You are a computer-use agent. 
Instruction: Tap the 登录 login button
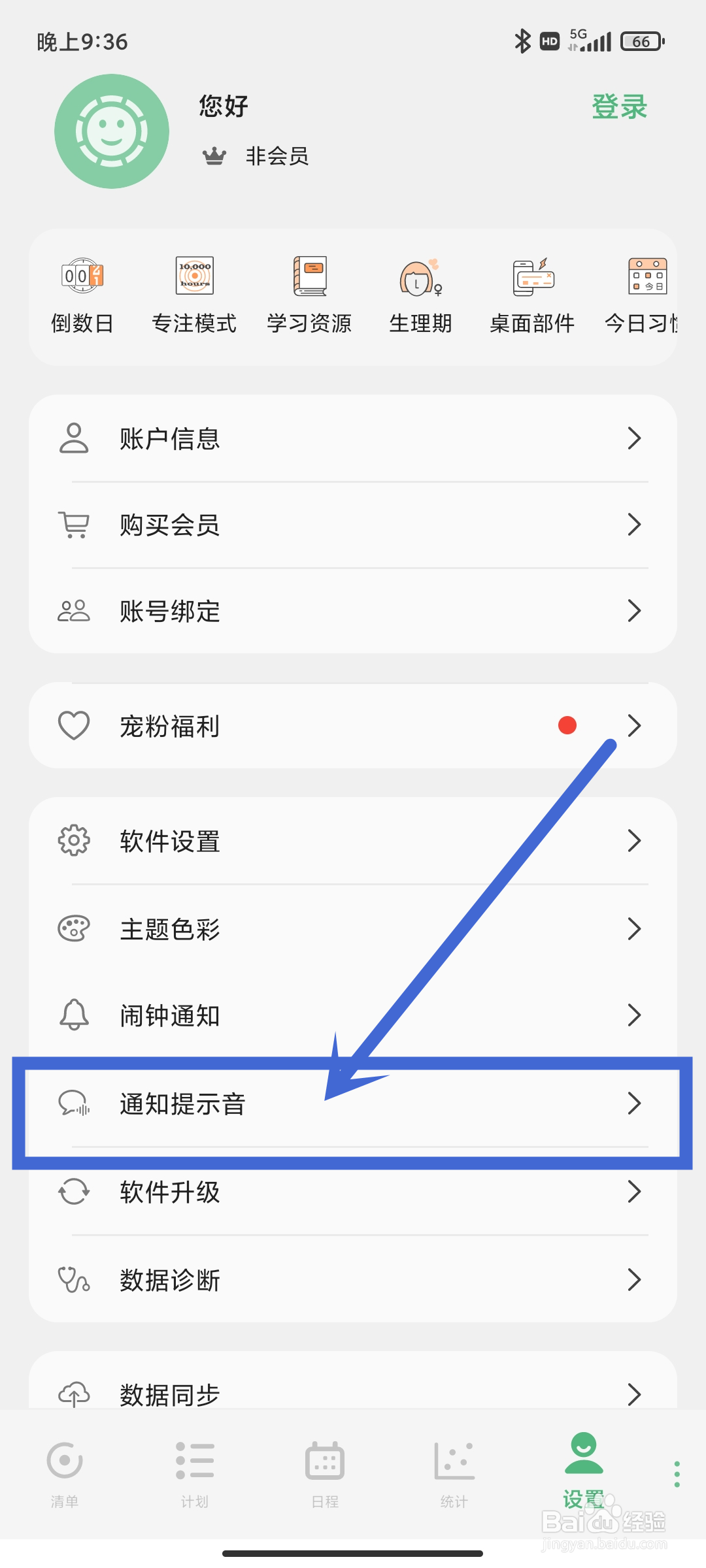pyautogui.click(x=618, y=106)
